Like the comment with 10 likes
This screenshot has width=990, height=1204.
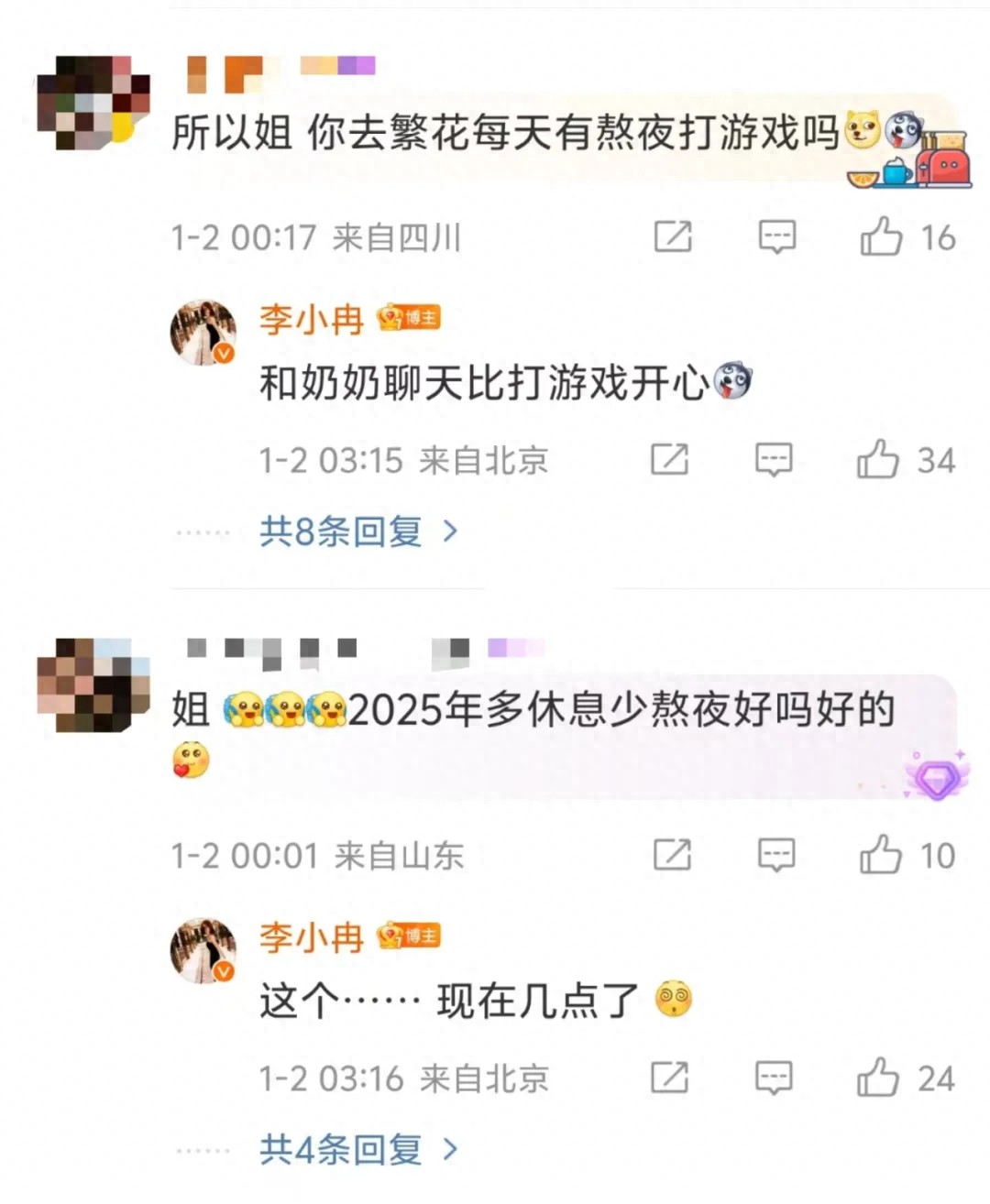click(x=881, y=856)
